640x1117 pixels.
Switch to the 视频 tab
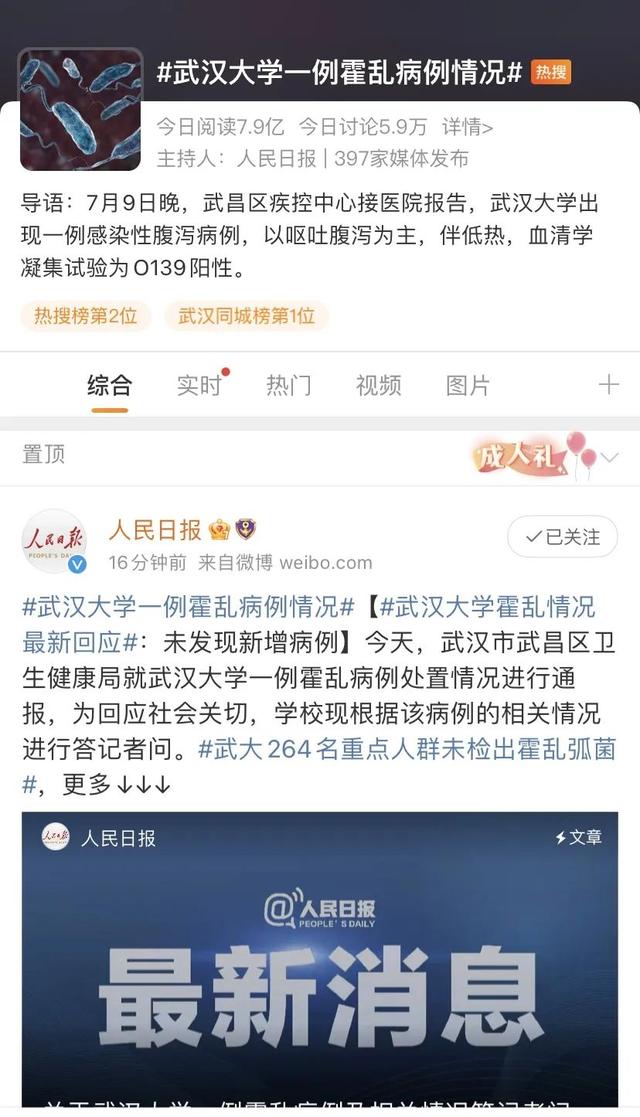378,385
